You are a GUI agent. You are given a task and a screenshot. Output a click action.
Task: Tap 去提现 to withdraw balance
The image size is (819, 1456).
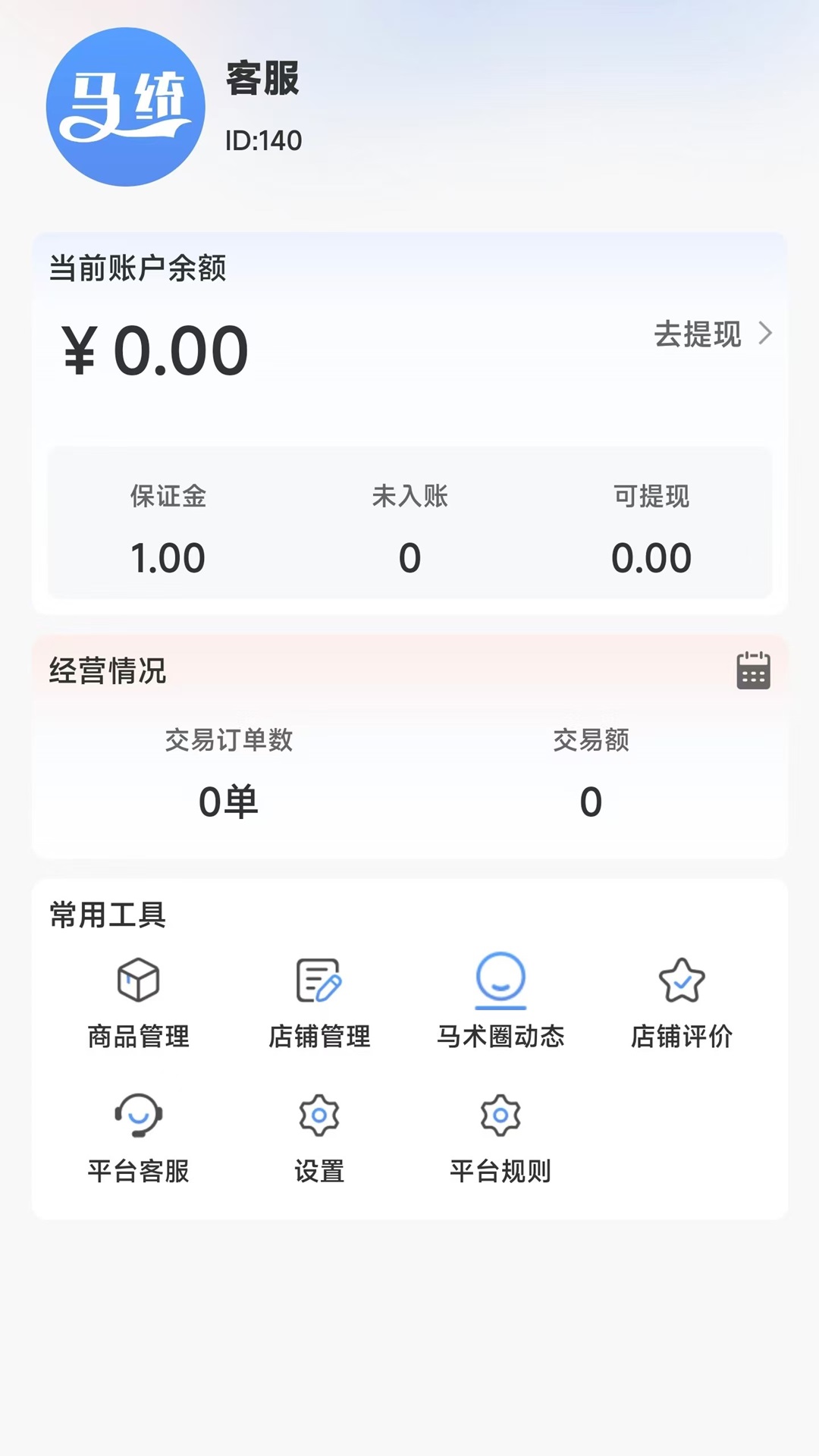tap(711, 334)
